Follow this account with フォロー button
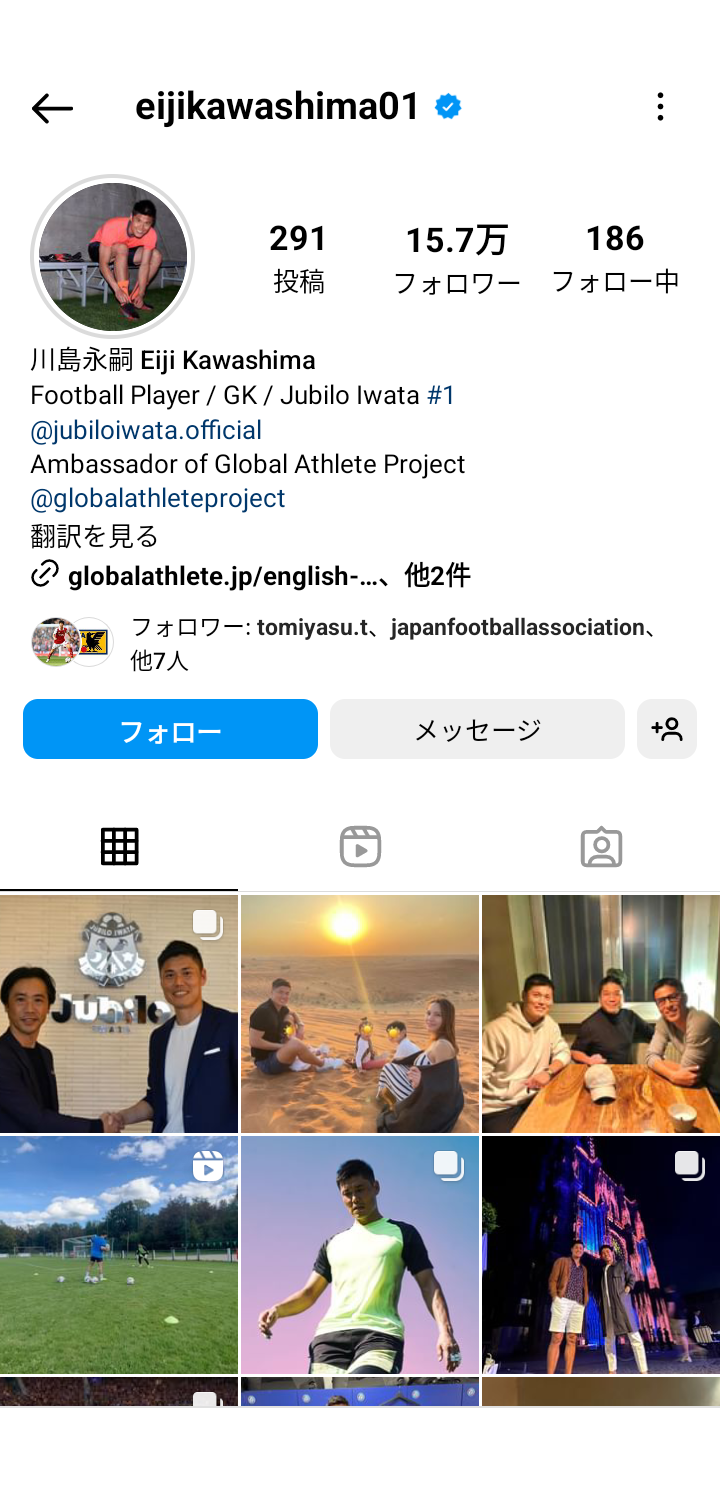 pos(170,729)
